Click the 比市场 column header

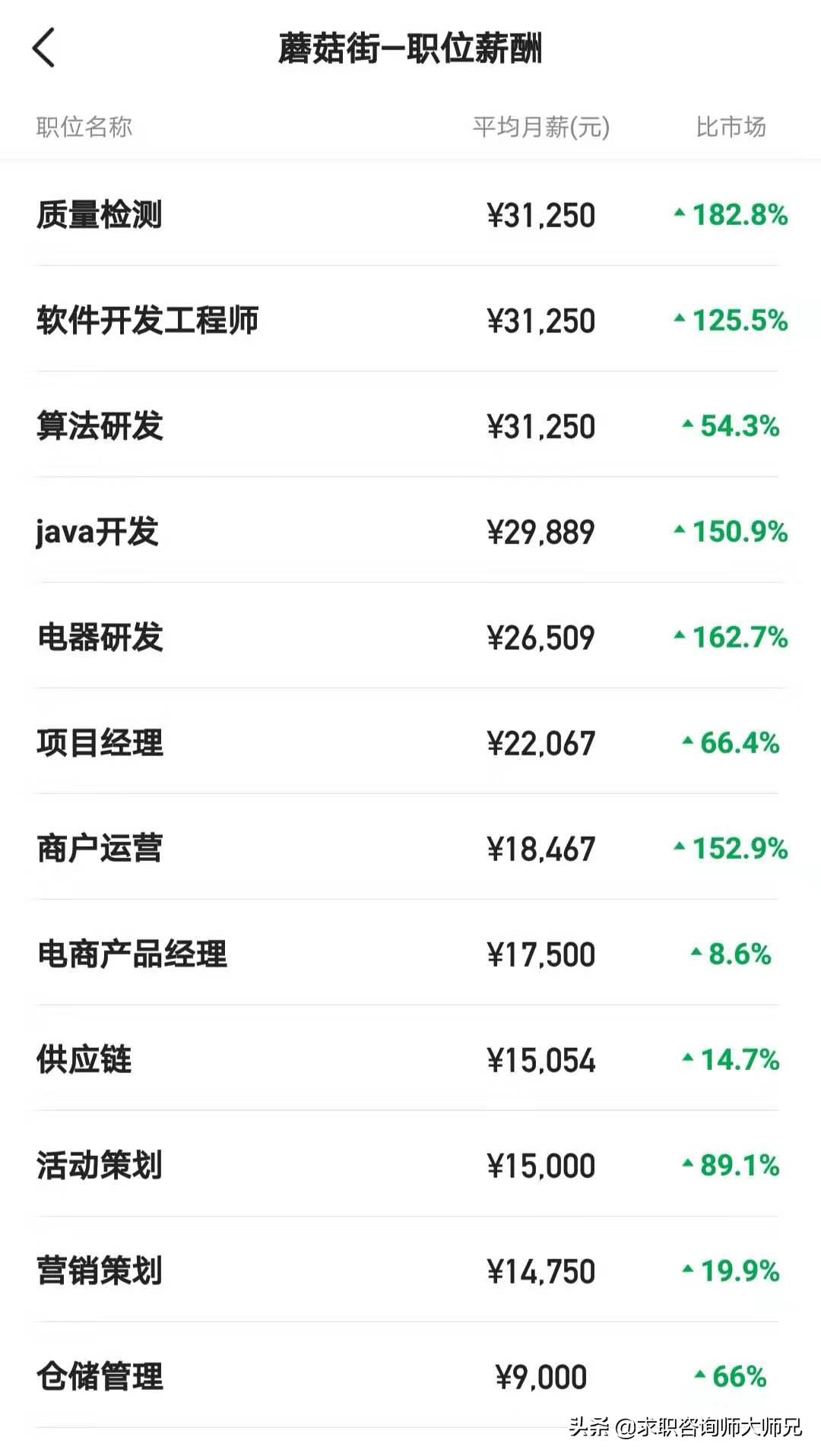[x=734, y=128]
